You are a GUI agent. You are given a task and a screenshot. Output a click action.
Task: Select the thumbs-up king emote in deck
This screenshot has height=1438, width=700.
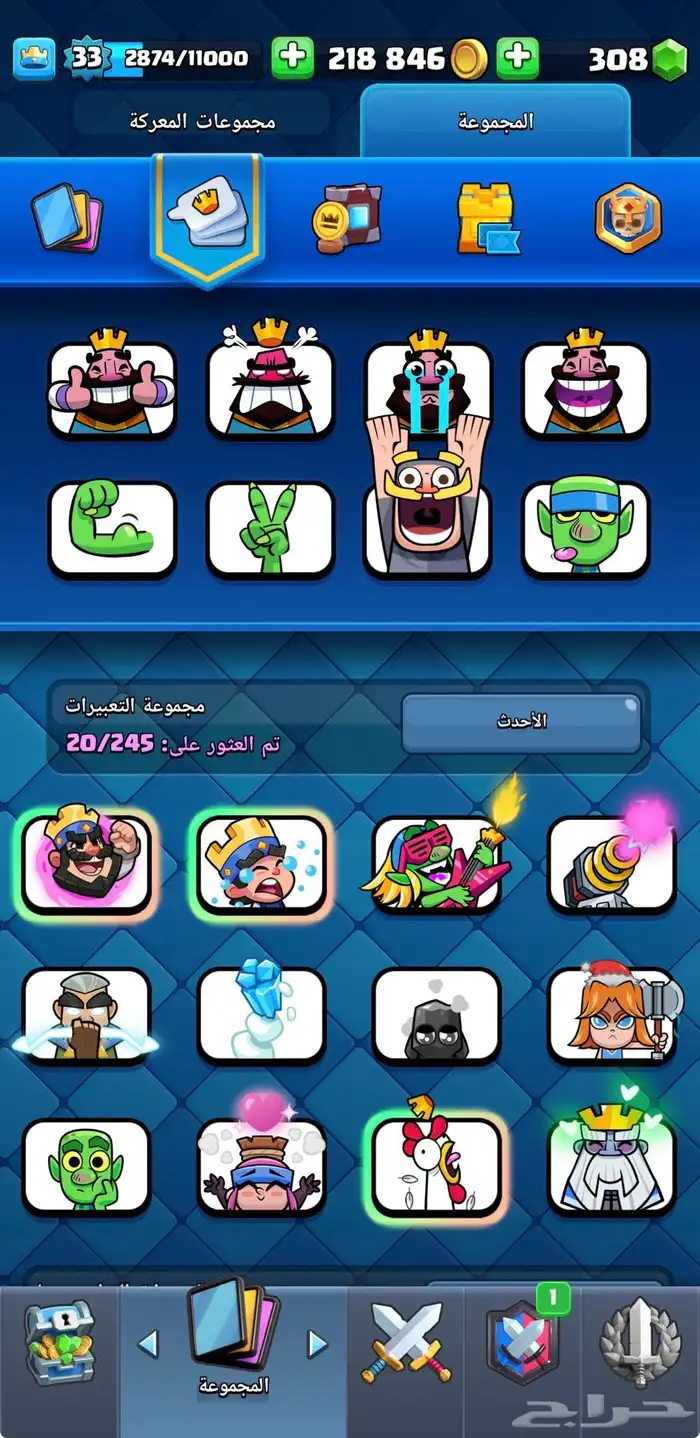pyautogui.click(x=112, y=386)
